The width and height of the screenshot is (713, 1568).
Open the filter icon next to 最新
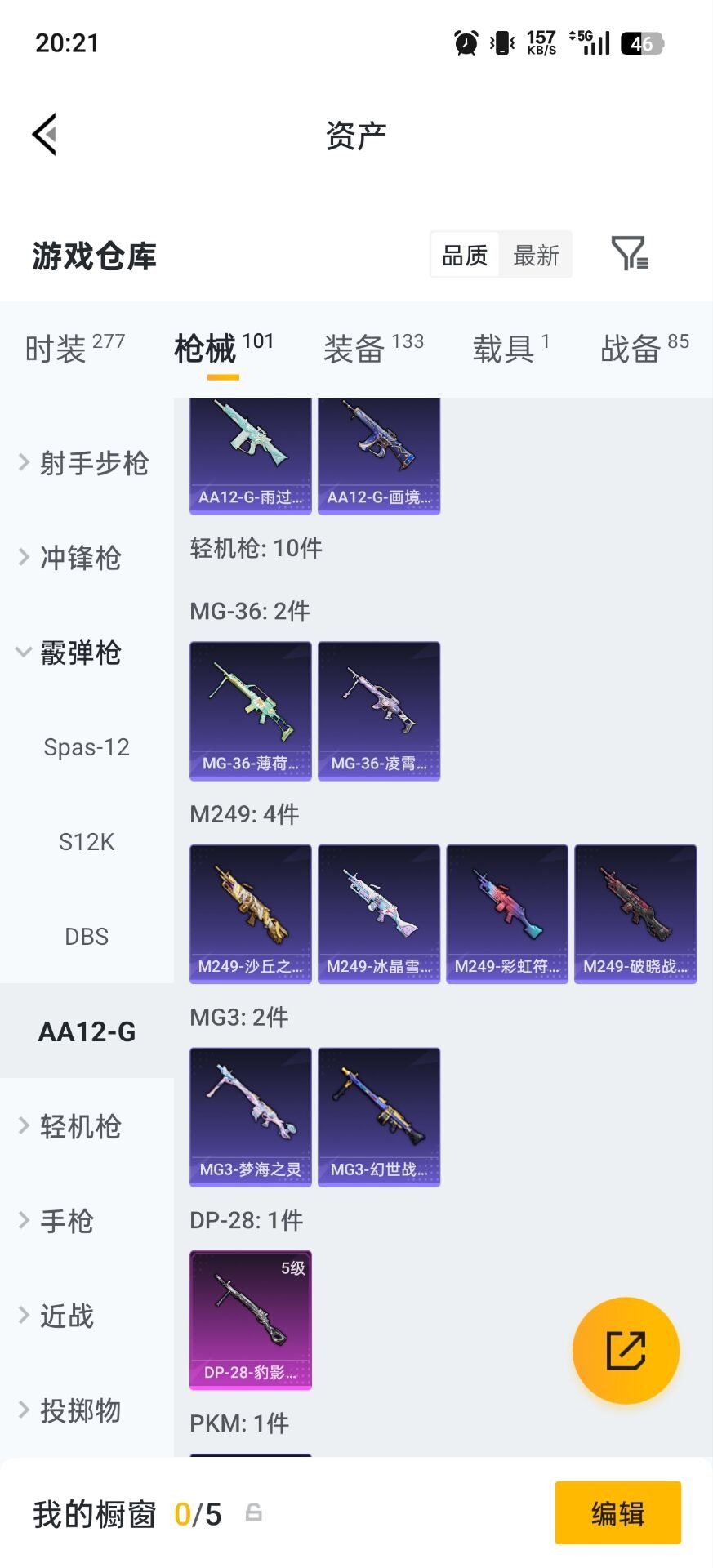tap(628, 254)
